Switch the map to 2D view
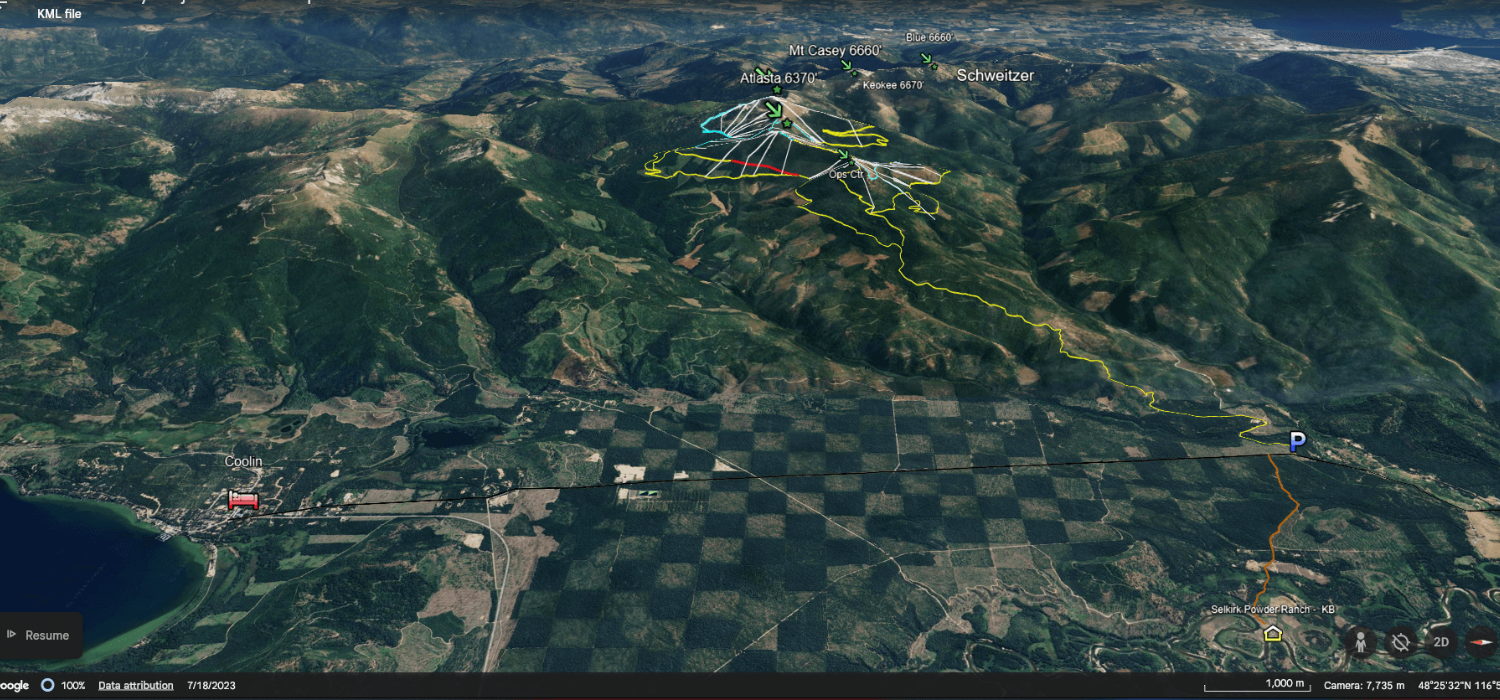The height and width of the screenshot is (700, 1500). click(x=1441, y=641)
